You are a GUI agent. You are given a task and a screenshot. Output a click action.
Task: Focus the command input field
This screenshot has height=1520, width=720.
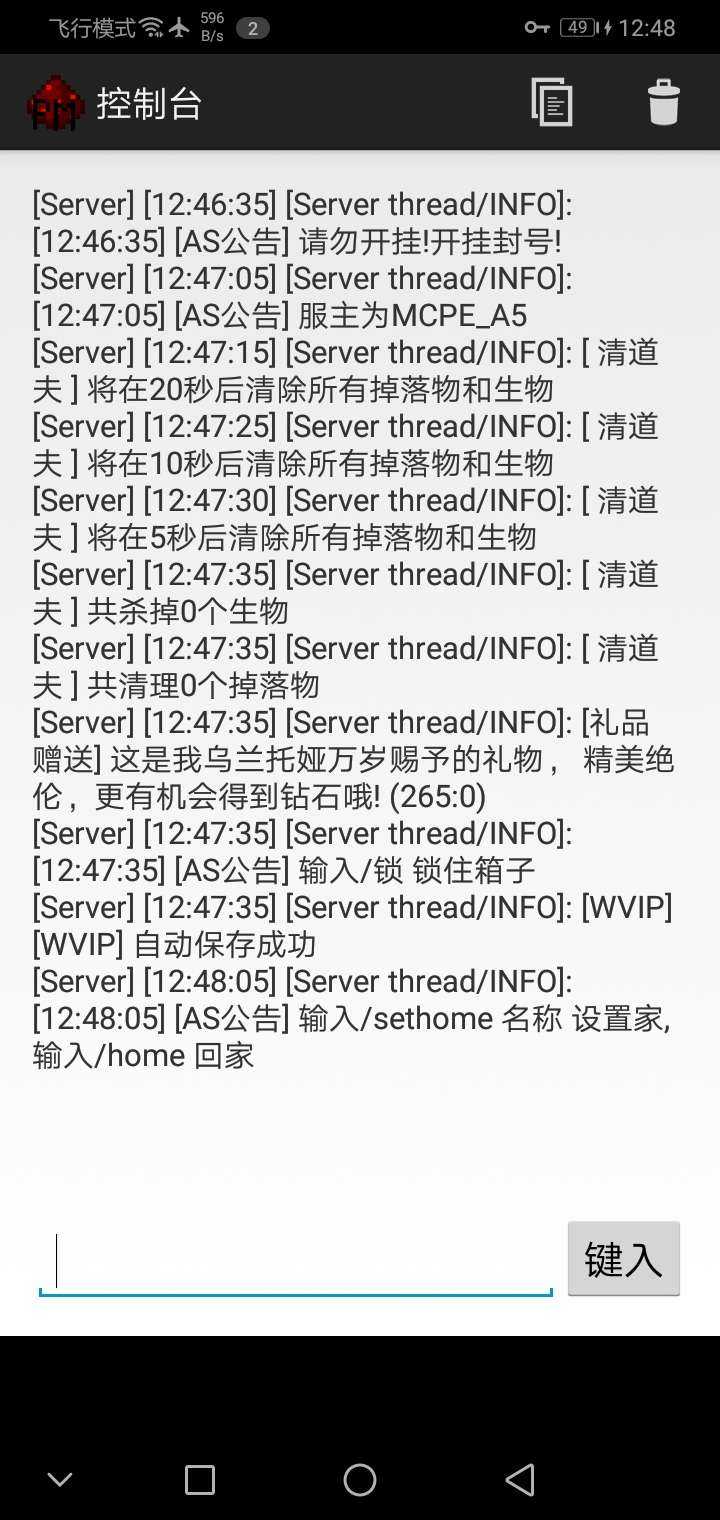pyautogui.click(x=296, y=1260)
